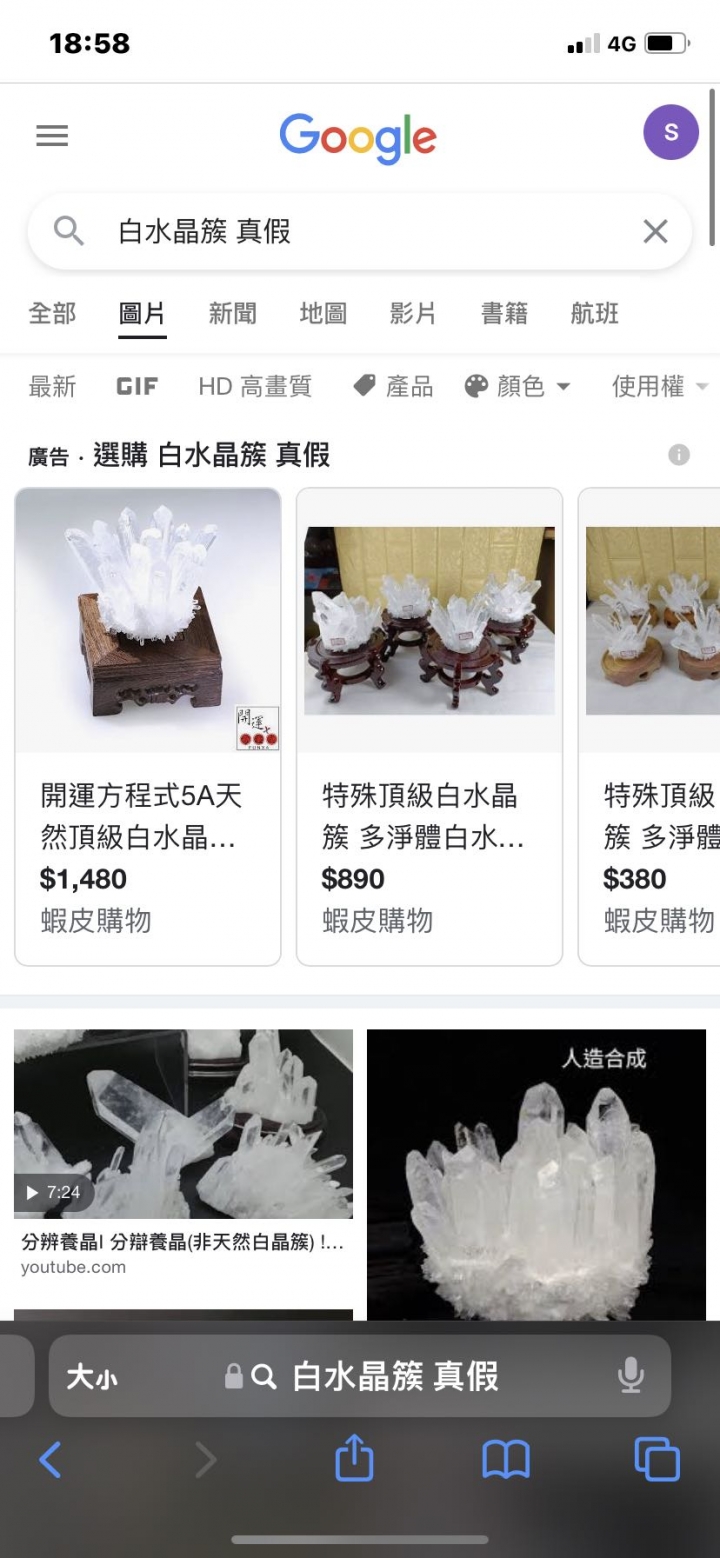Open the 顏色 color filter dropdown
Image resolution: width=720 pixels, height=1558 pixels.
click(x=517, y=386)
